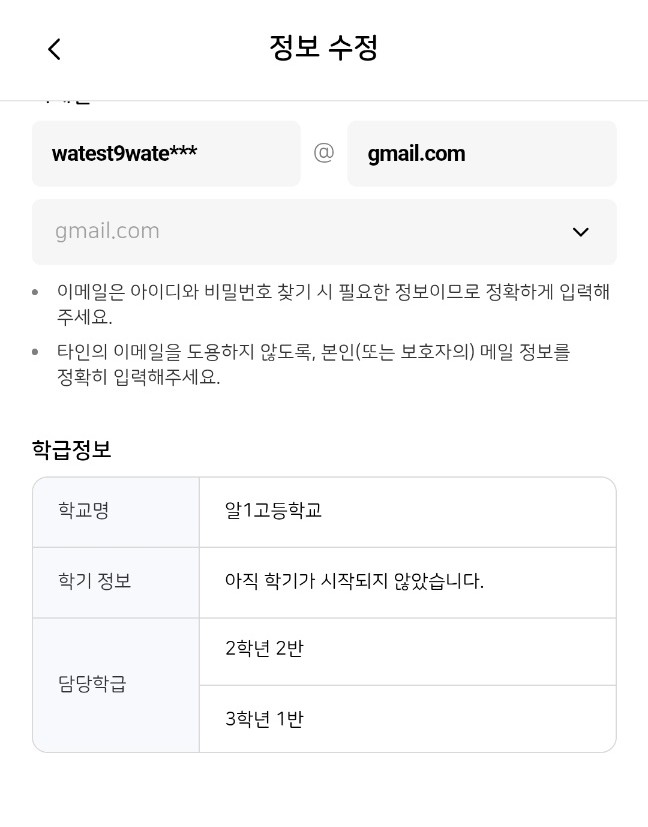This screenshot has height=827, width=648.
Task: Go back from the 정보 수정 screen
Action: 54,49
